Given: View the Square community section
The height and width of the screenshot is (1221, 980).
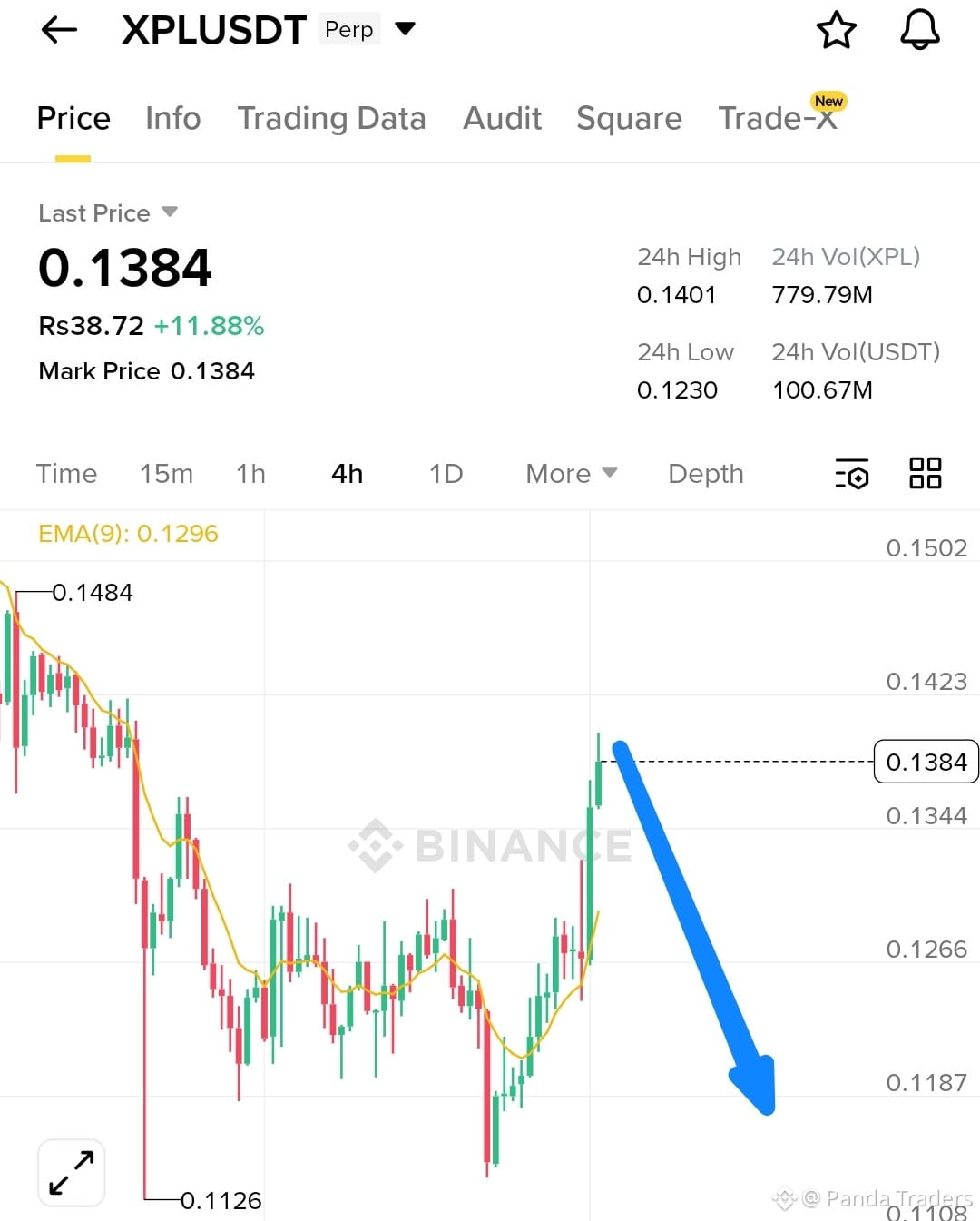Looking at the screenshot, I should [x=629, y=118].
